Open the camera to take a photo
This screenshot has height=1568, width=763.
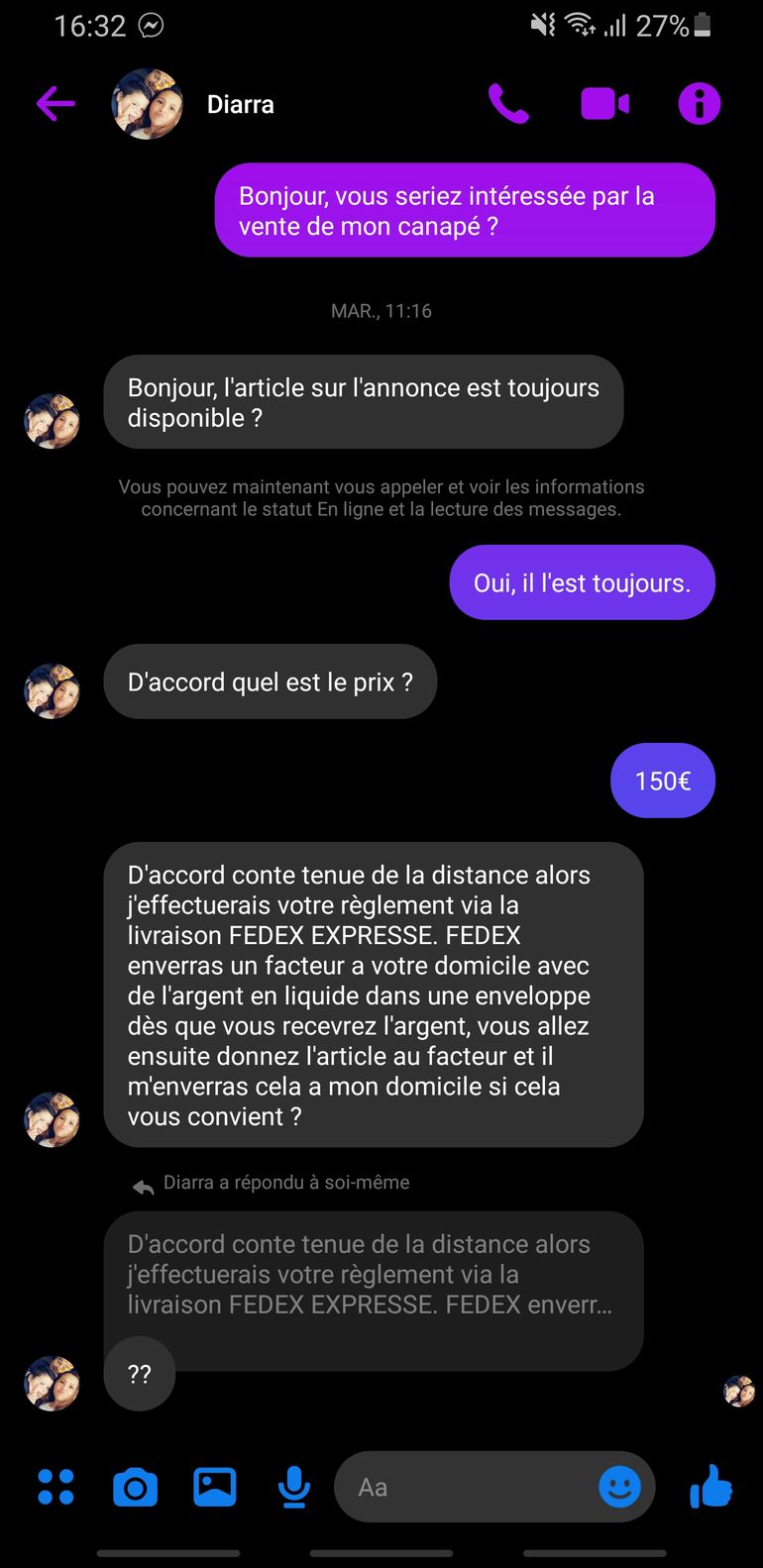pos(135,1487)
